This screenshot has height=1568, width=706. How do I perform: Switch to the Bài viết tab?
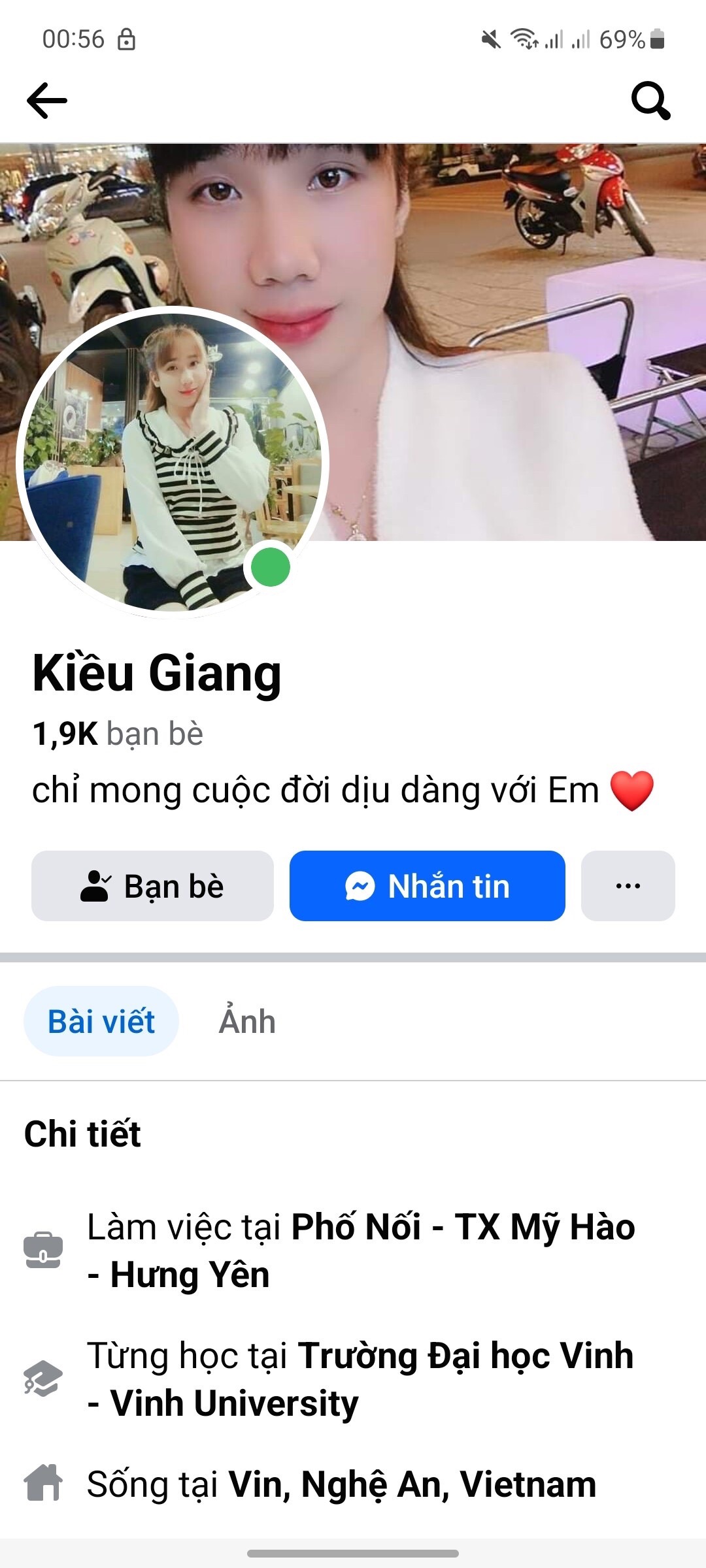tap(101, 1021)
